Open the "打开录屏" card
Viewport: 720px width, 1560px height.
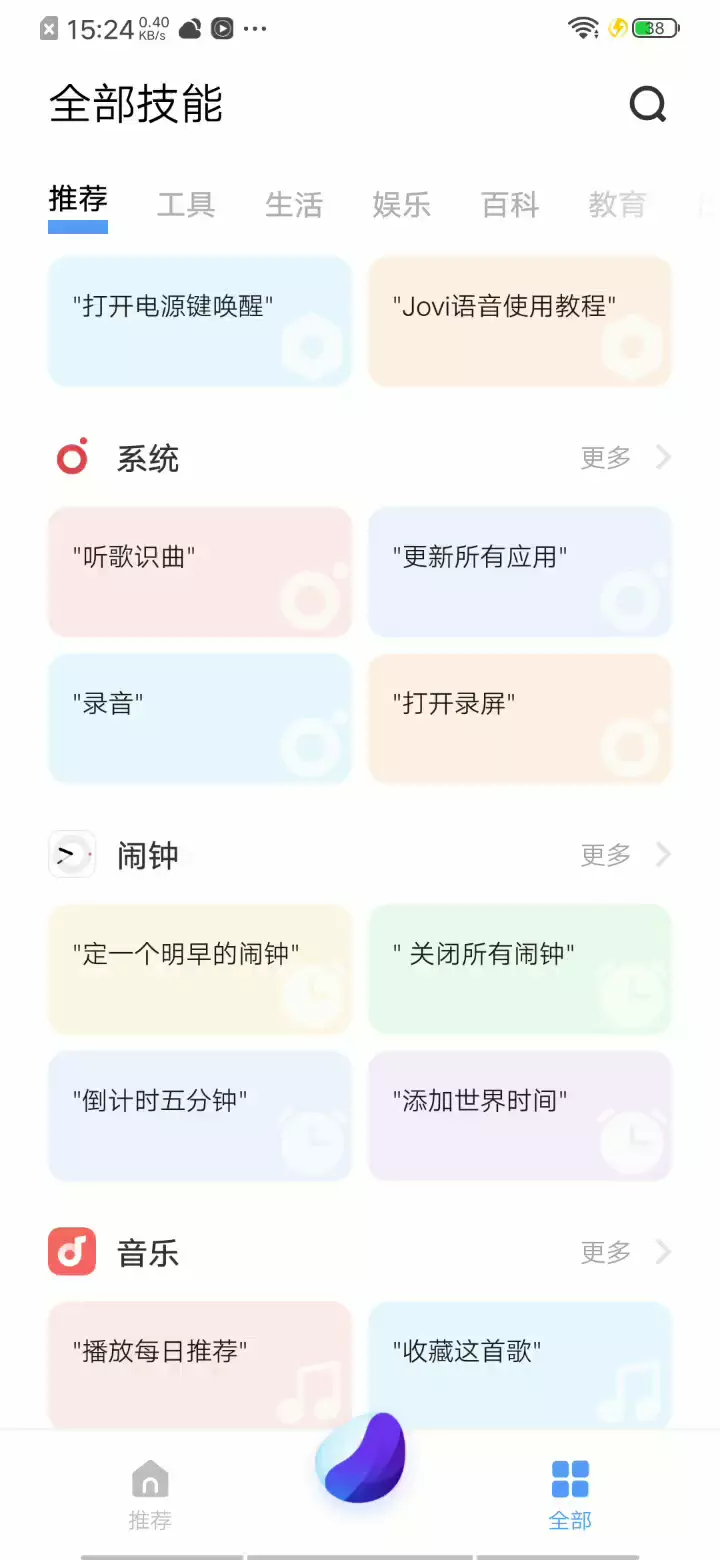pos(520,719)
